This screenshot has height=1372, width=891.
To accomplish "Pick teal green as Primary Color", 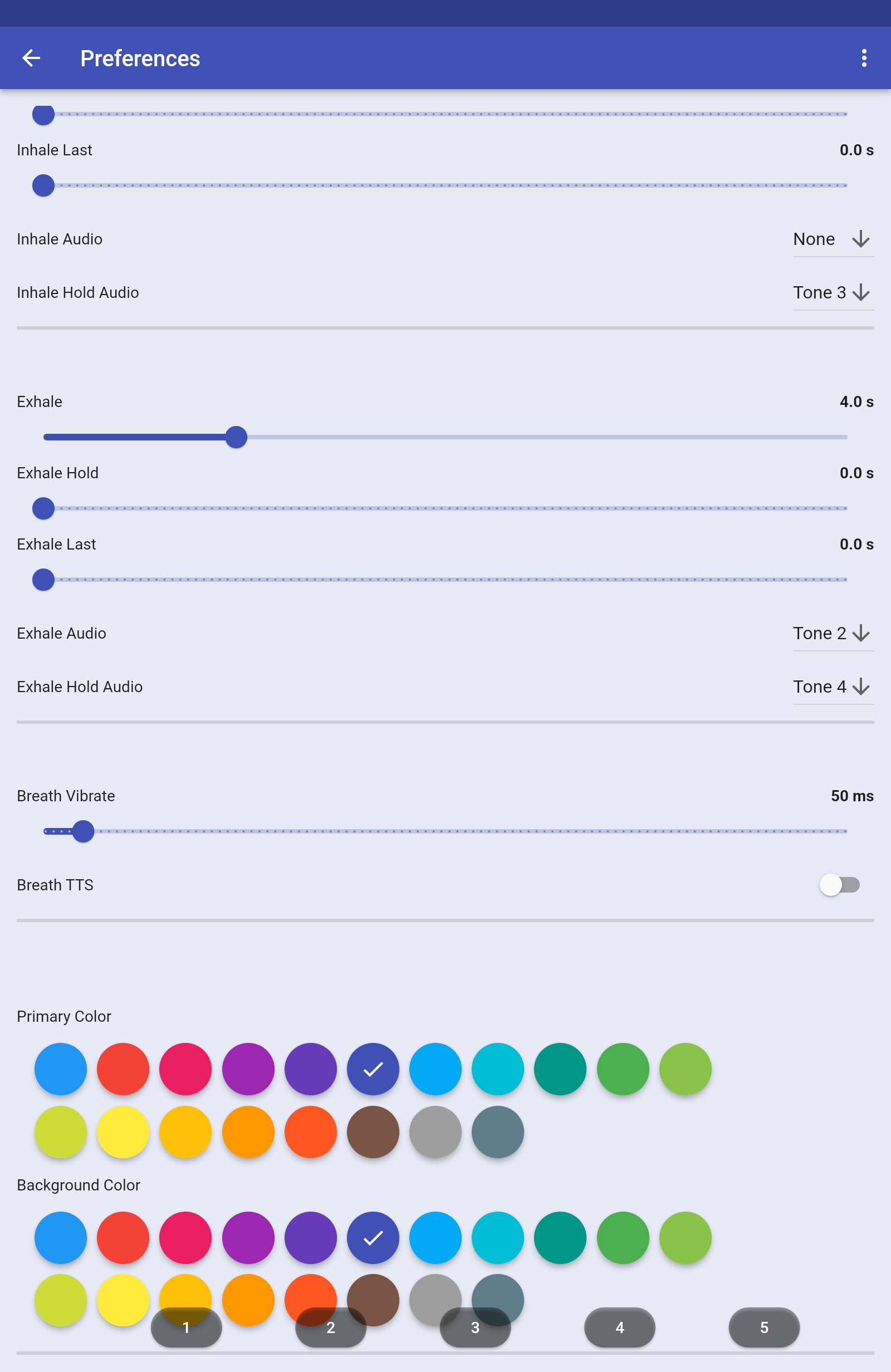I will tap(560, 1069).
